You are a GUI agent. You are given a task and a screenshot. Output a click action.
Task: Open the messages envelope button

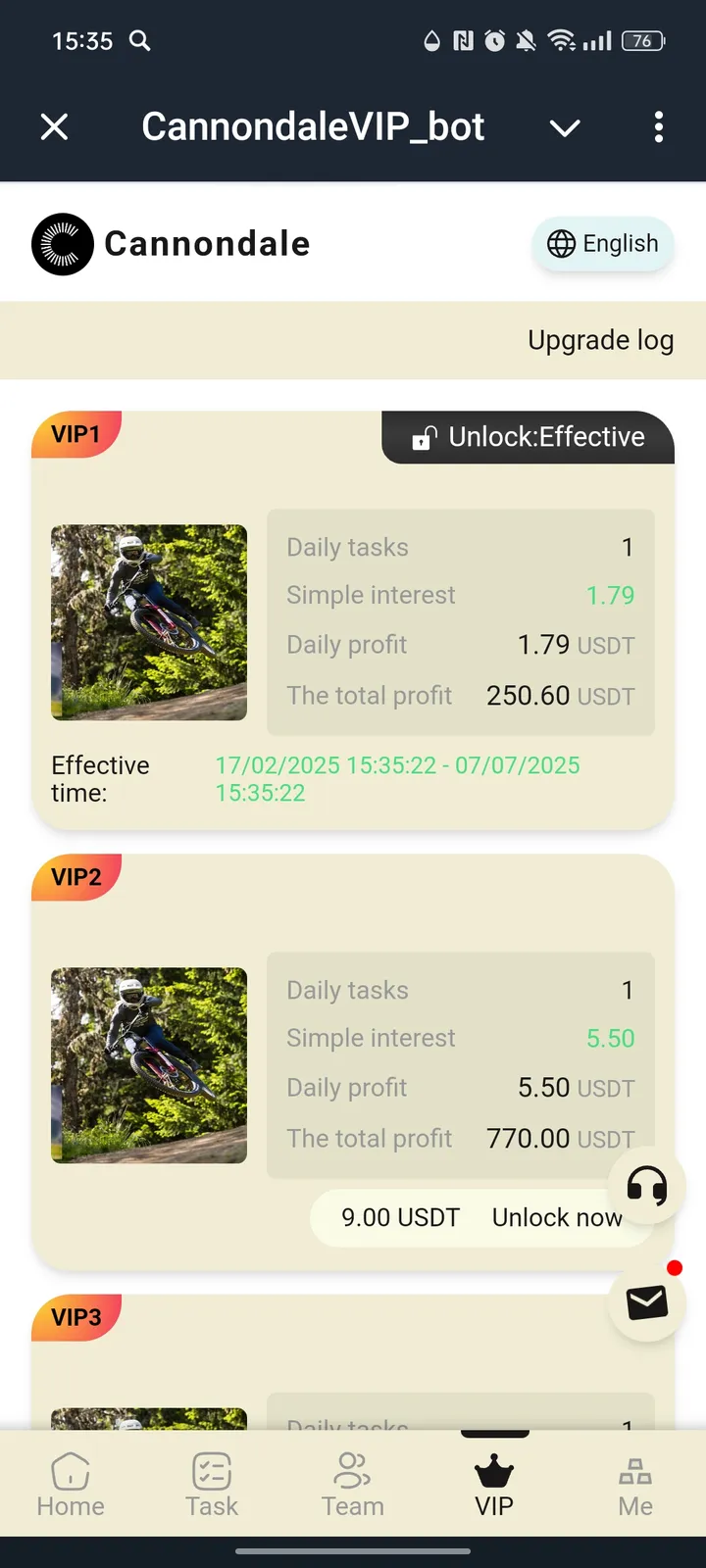(646, 1302)
